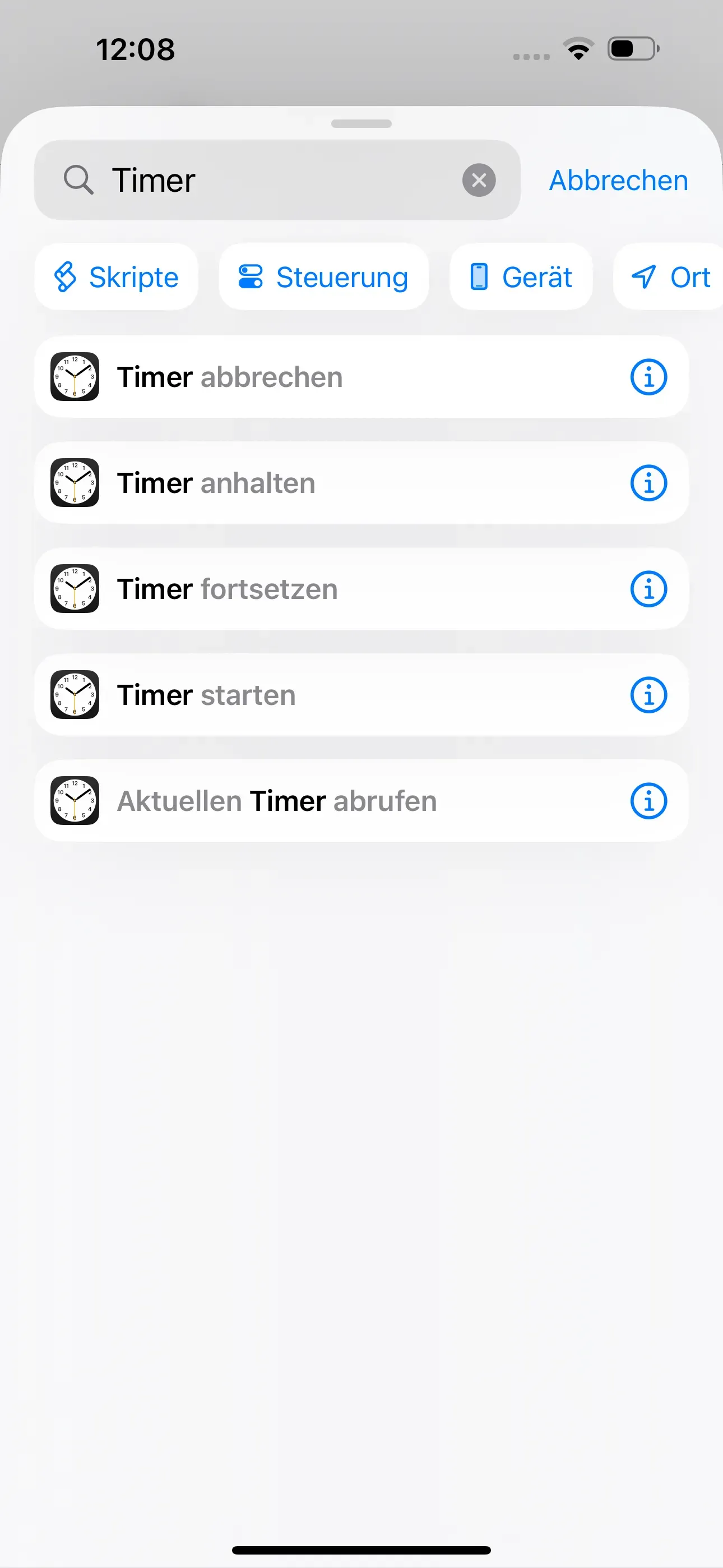Clear the Timer search text
723x1568 pixels.
(479, 180)
